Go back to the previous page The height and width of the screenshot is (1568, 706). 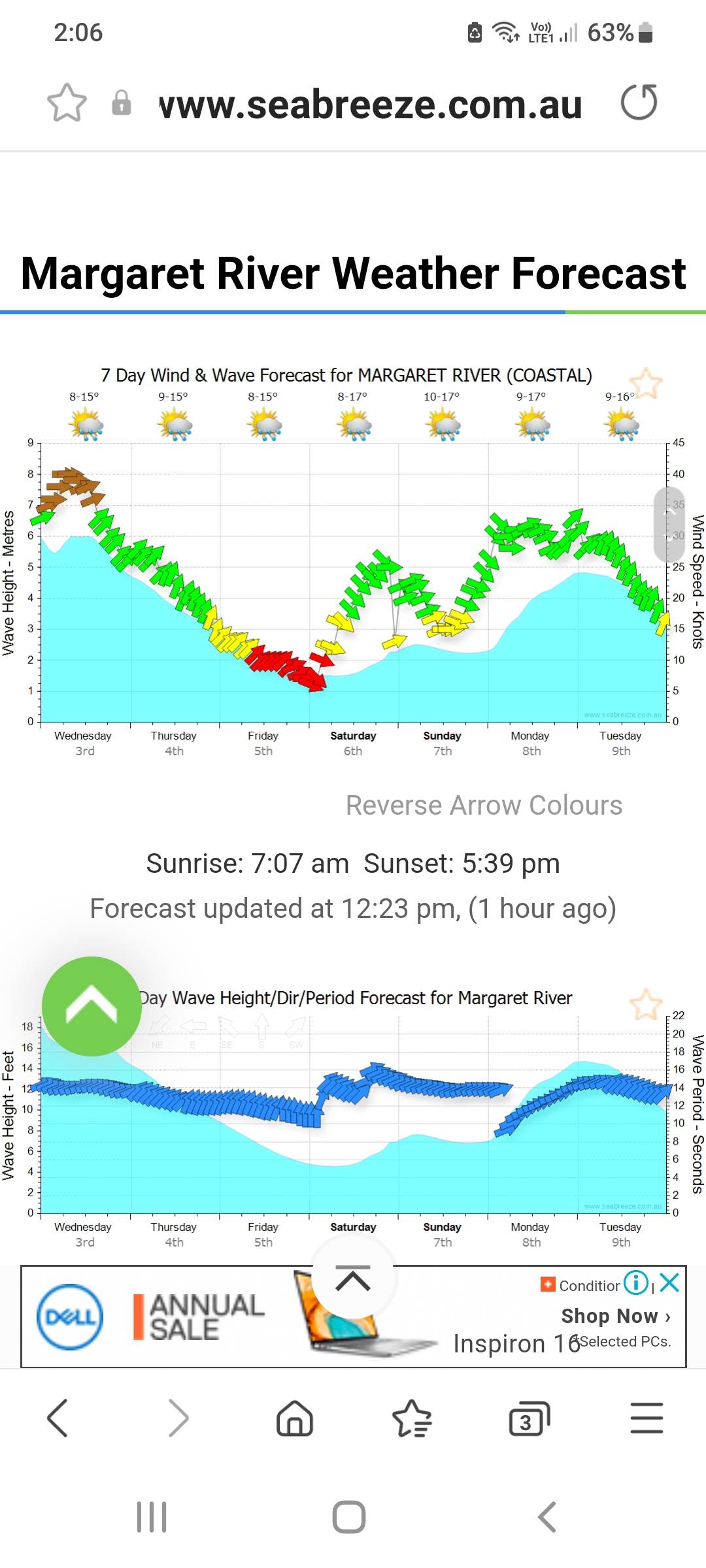pos(58,1418)
